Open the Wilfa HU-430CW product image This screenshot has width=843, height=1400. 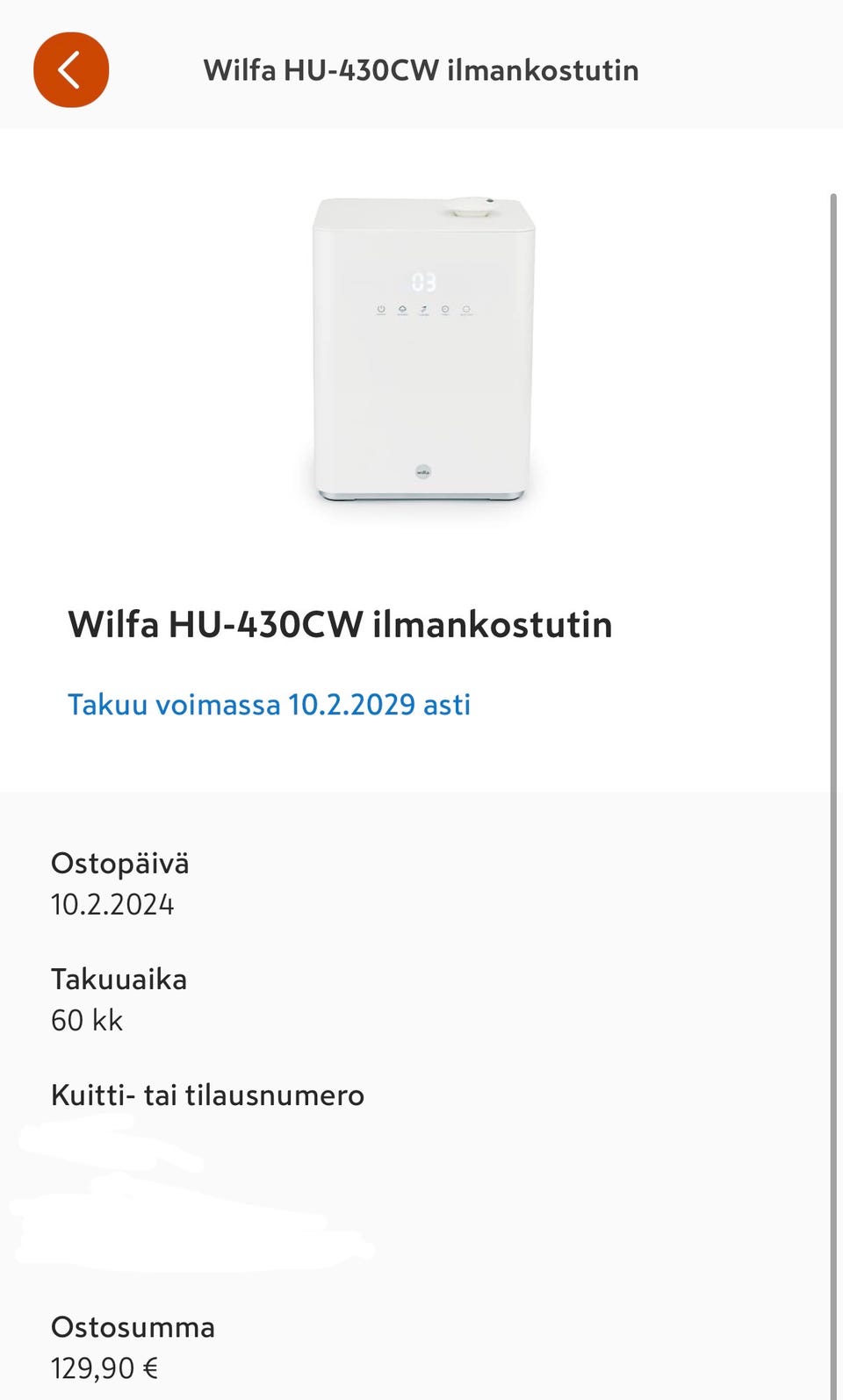[423, 350]
